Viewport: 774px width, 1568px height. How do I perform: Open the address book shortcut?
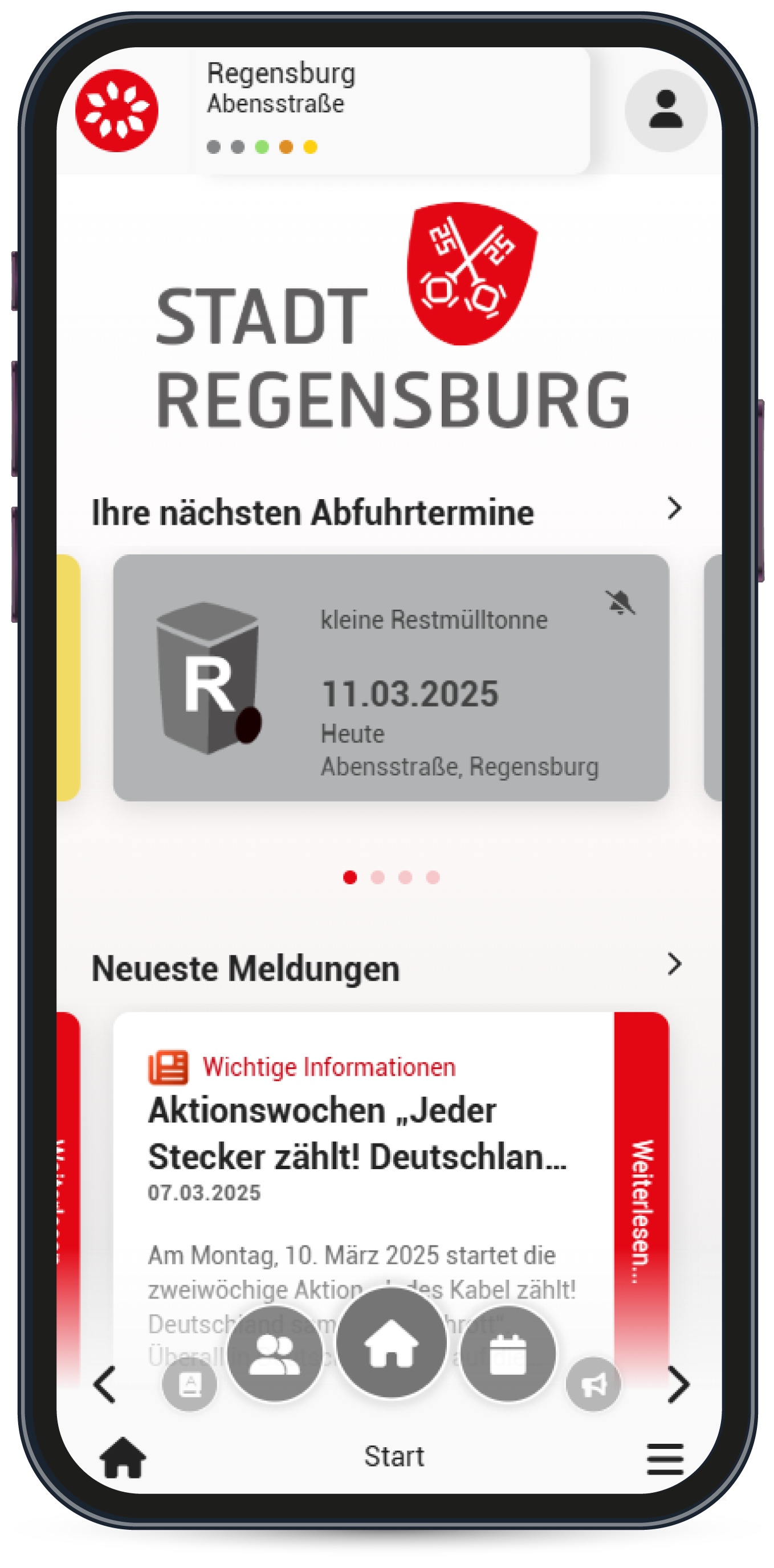189,1383
